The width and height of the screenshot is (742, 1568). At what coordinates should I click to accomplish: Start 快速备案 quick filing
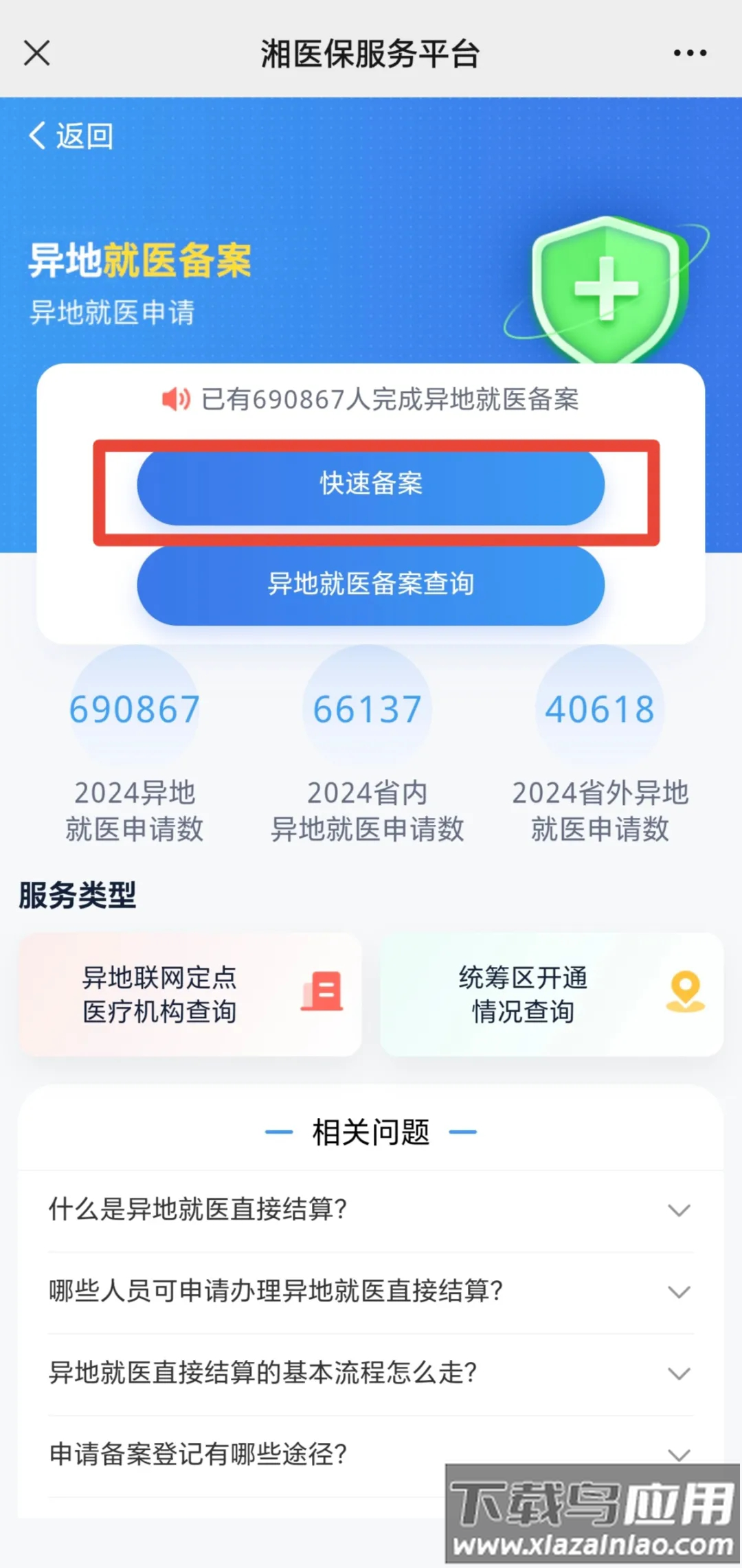370,484
